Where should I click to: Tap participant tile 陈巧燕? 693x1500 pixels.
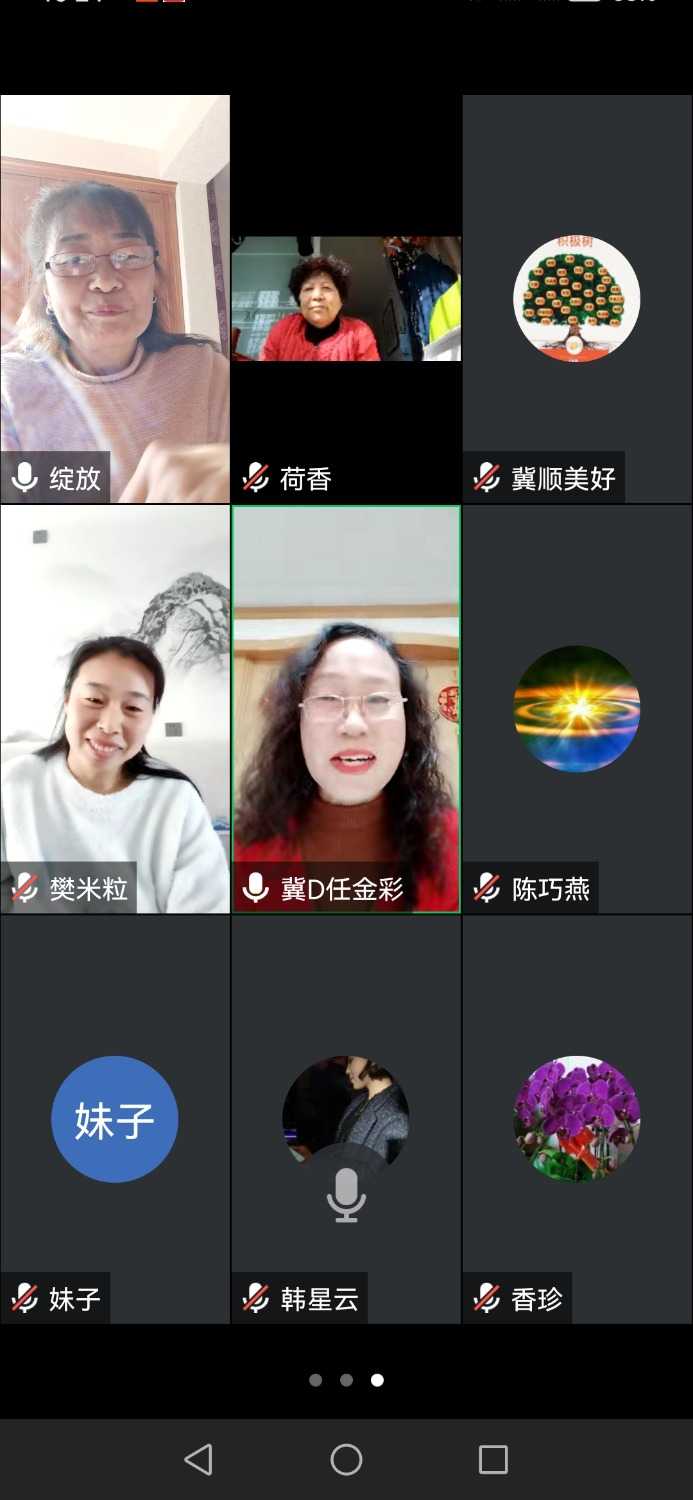[577, 708]
